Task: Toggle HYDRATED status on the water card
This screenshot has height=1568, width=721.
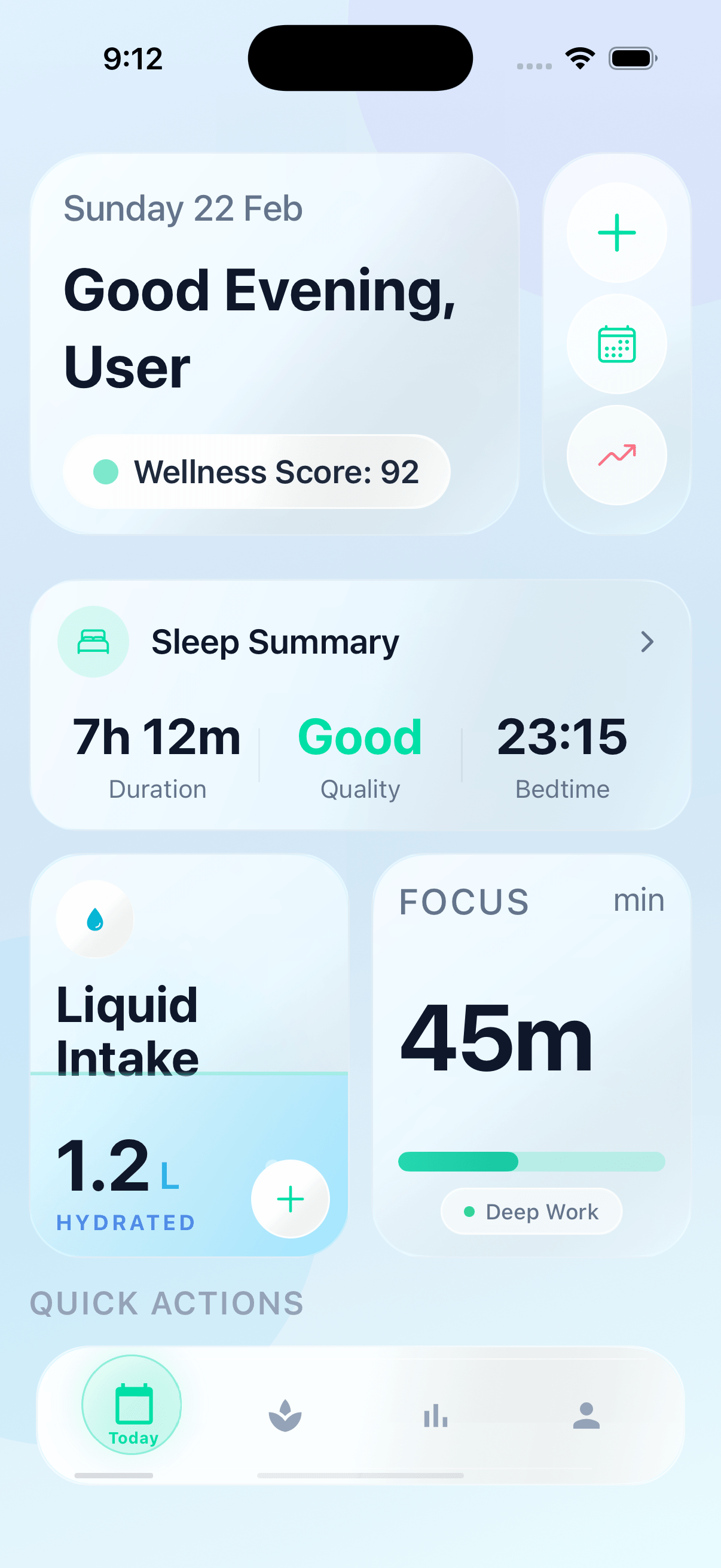Action: tap(125, 1222)
